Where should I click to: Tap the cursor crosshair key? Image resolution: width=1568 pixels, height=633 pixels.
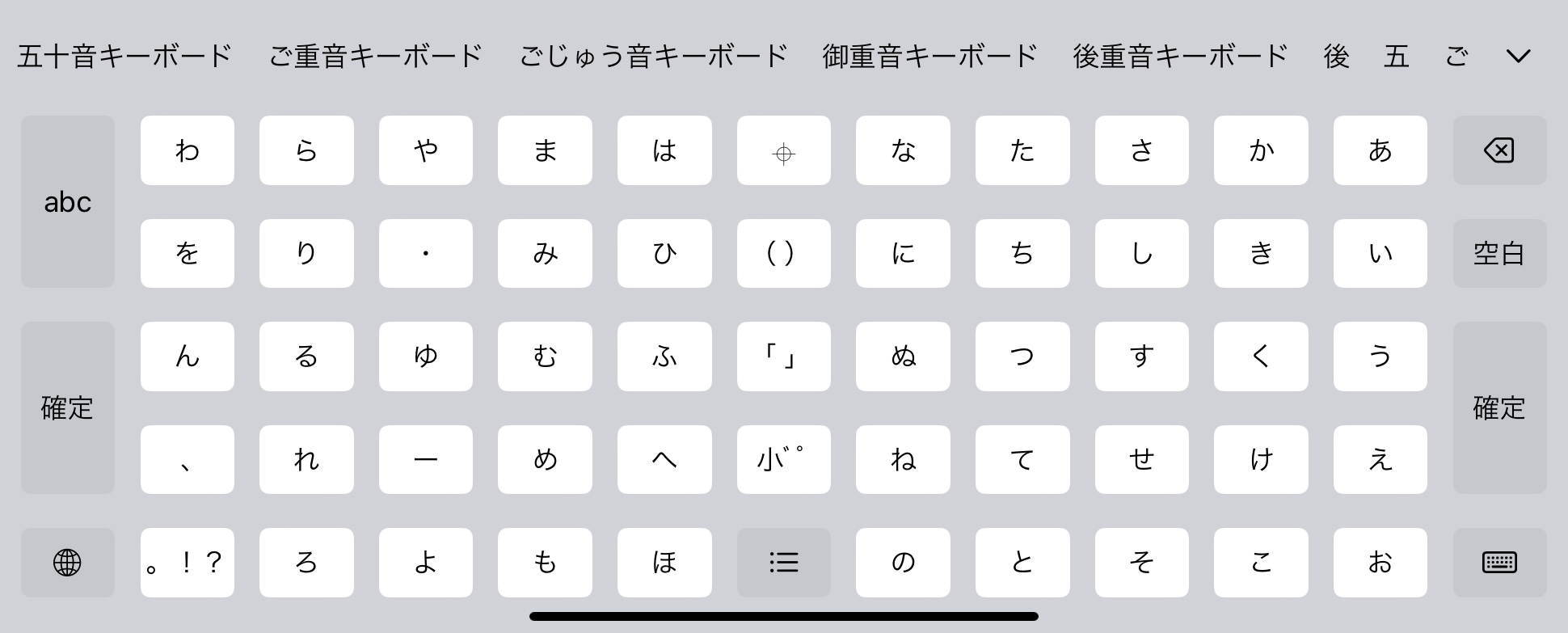(783, 150)
